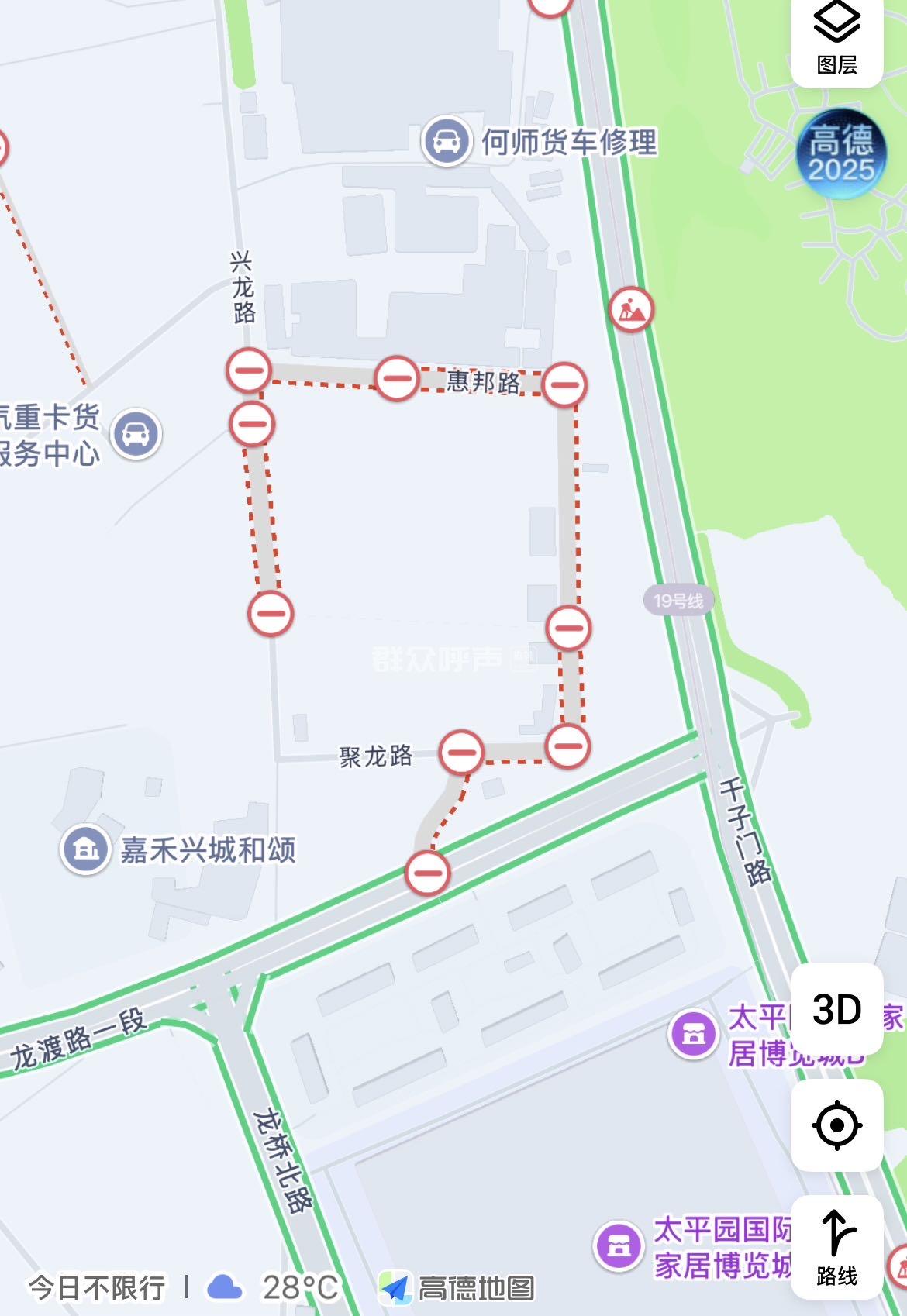Tap the 19号线 metro line label
Image resolution: width=907 pixels, height=1316 pixels.
(x=678, y=601)
